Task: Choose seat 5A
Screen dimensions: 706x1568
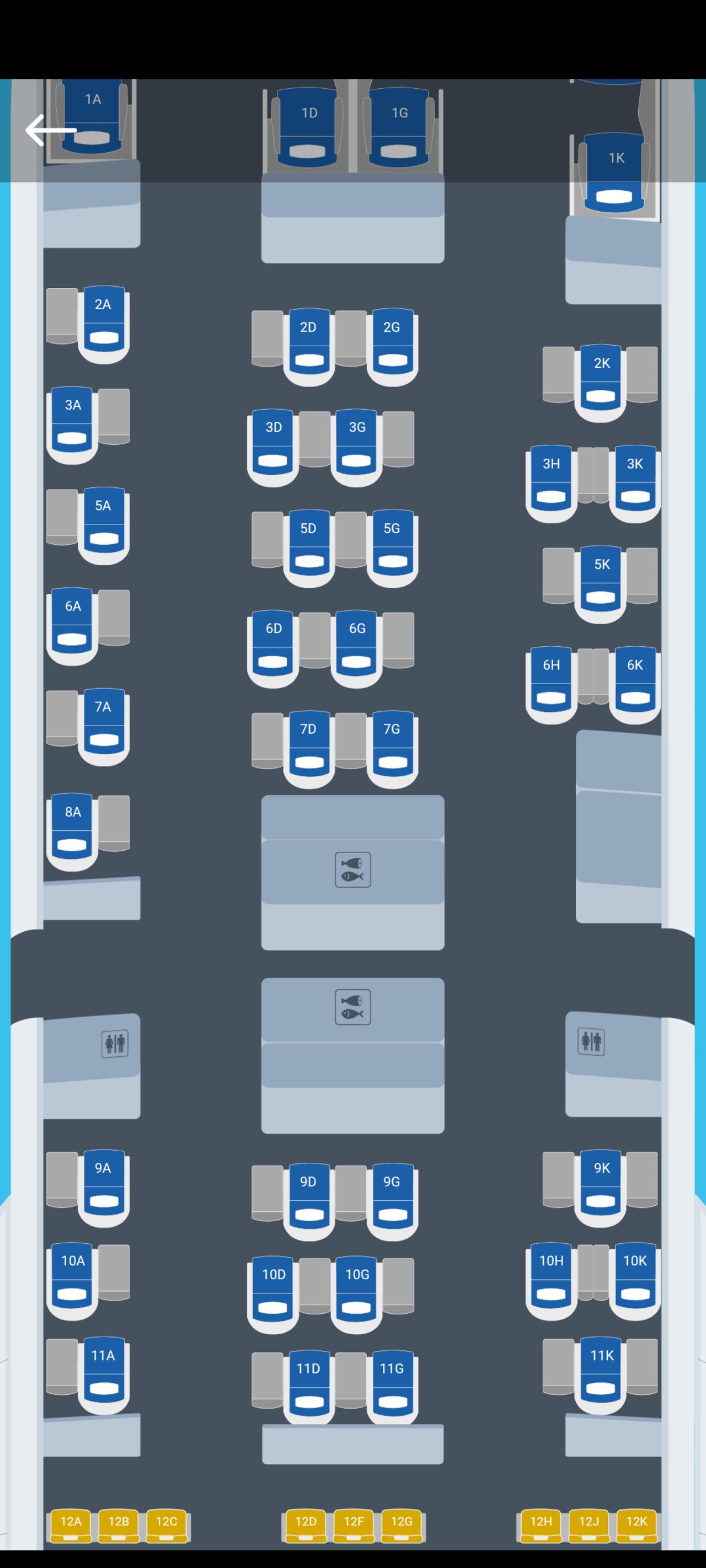Action: point(104,525)
